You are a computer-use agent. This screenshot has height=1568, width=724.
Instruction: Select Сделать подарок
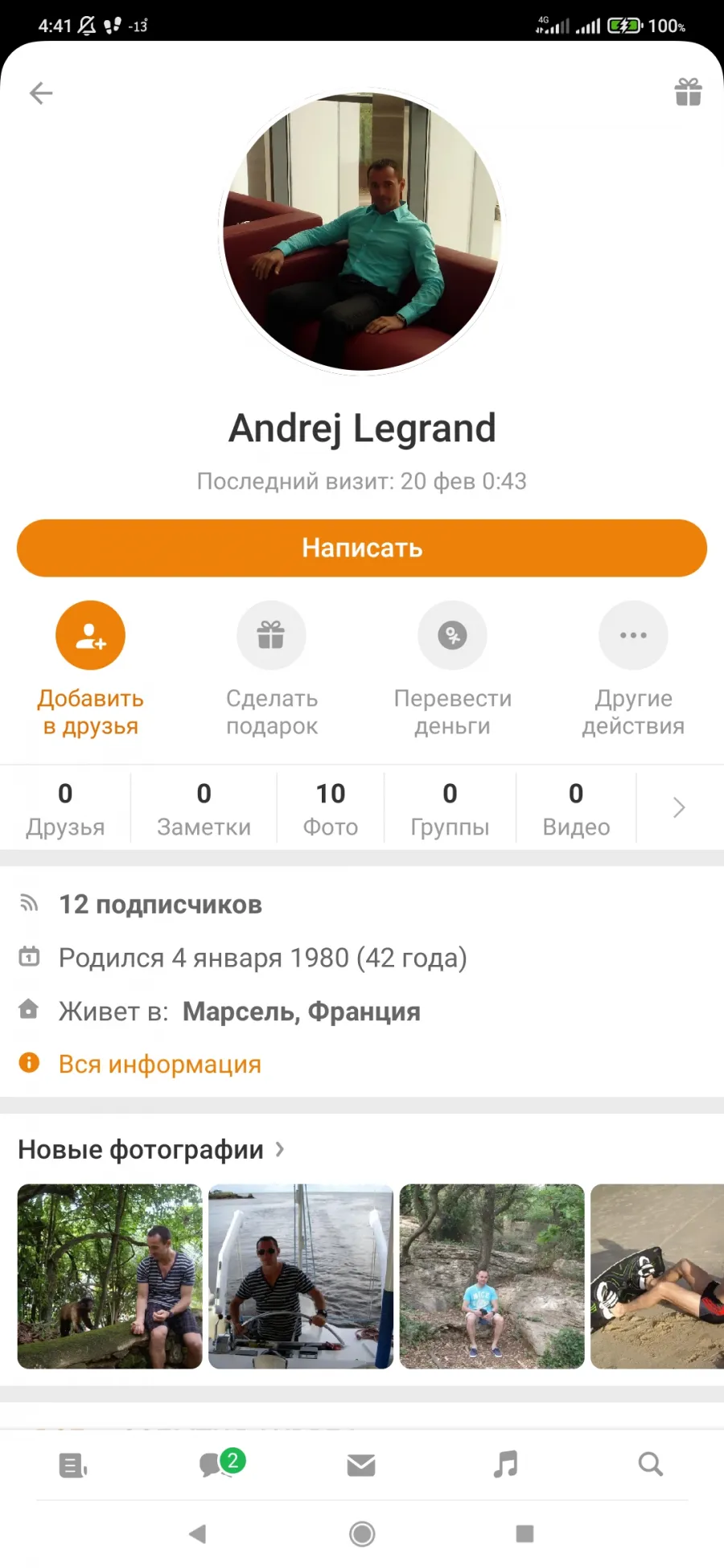[x=272, y=669]
